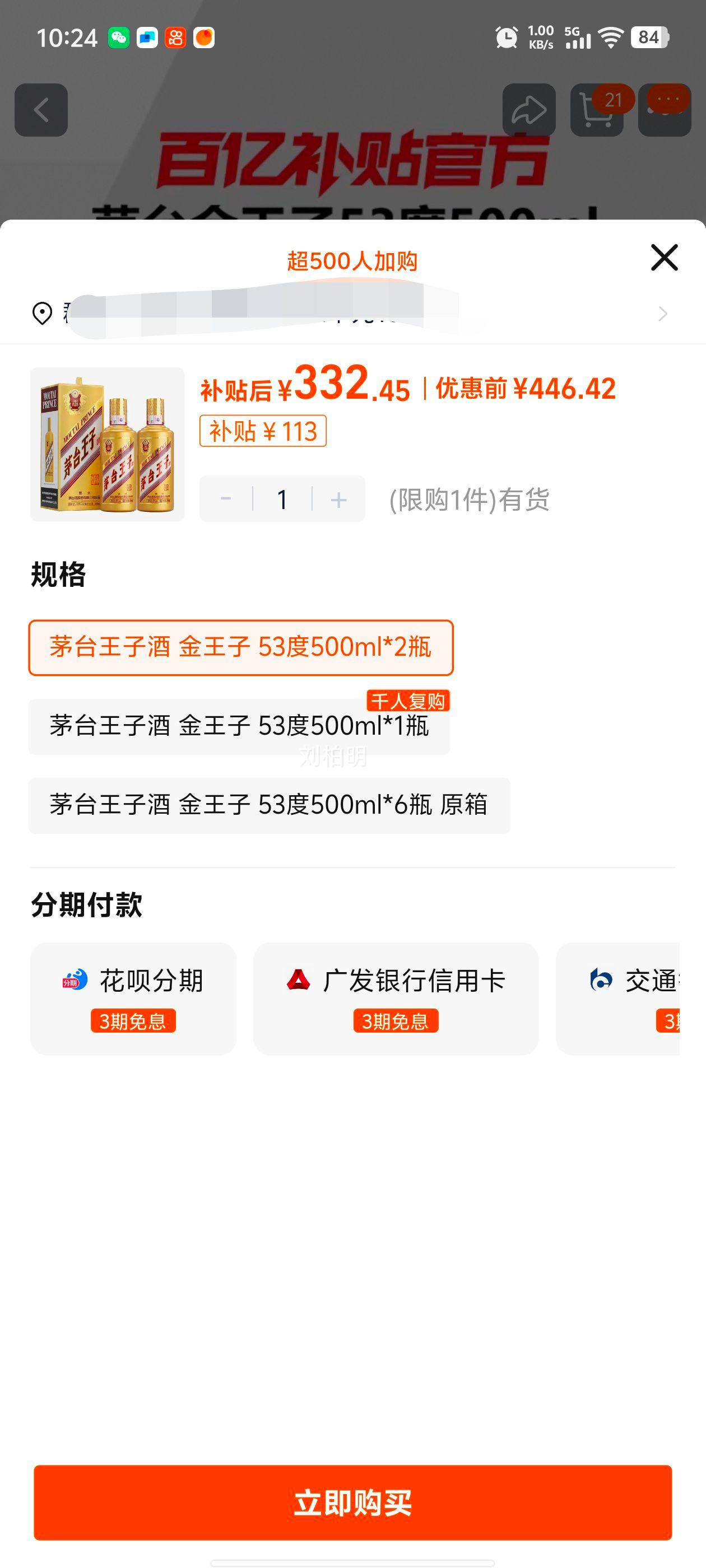This screenshot has height=1568, width=706.
Task: Click the location pin icon
Action: click(40, 314)
